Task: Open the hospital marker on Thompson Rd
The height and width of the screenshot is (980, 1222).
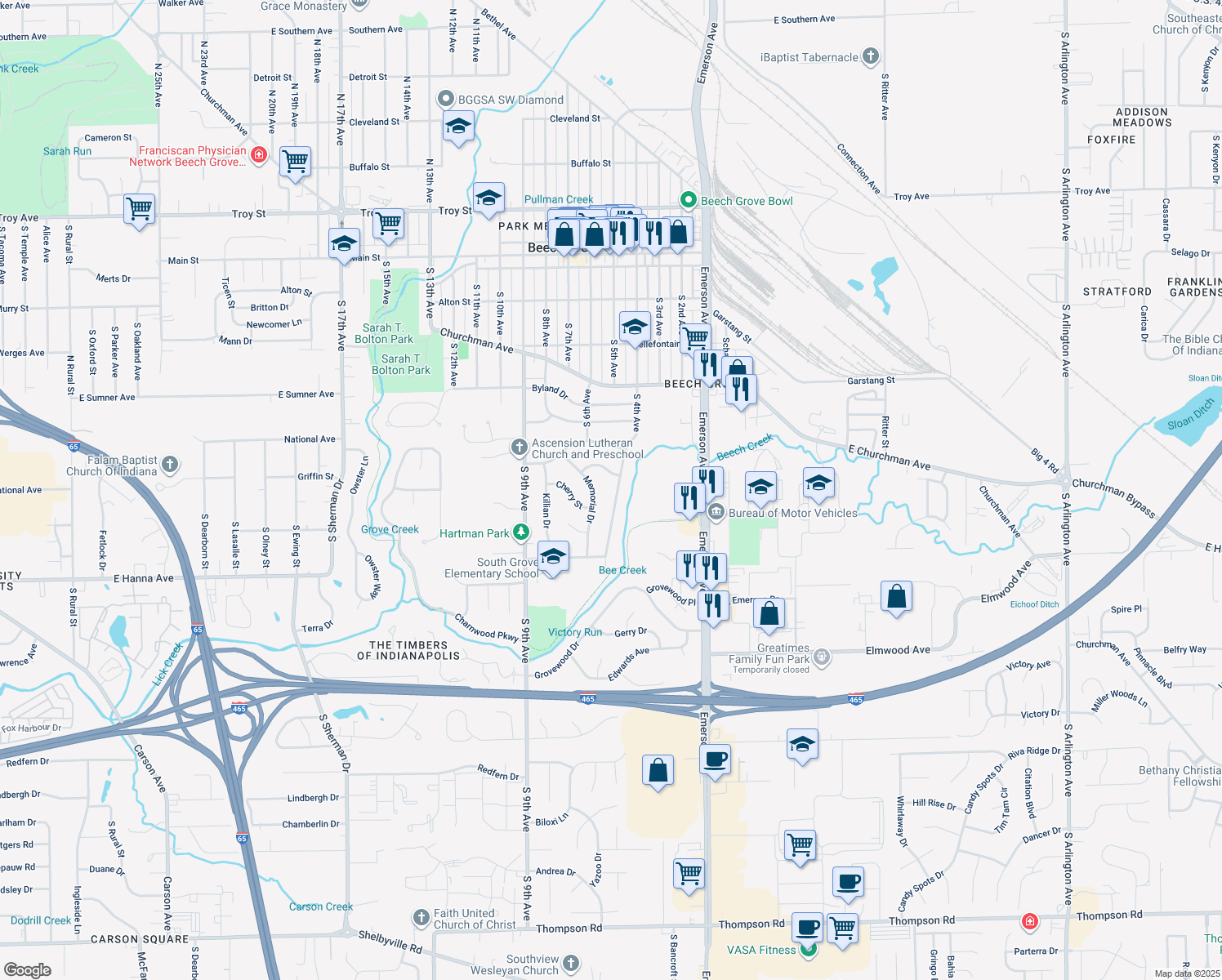Action: pos(1030,921)
